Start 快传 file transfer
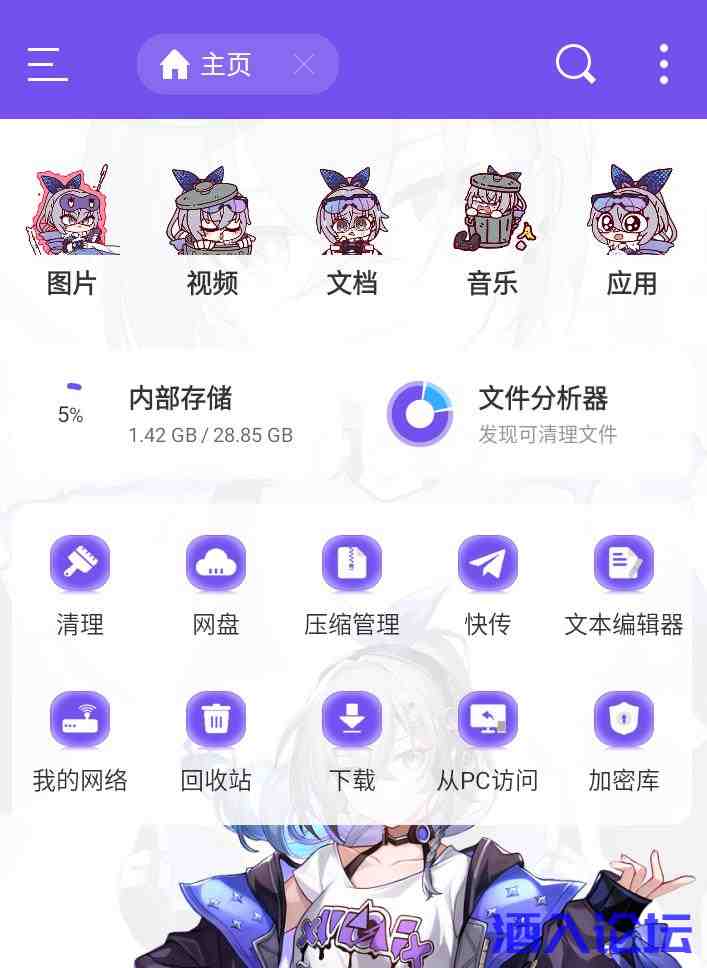 point(488,585)
